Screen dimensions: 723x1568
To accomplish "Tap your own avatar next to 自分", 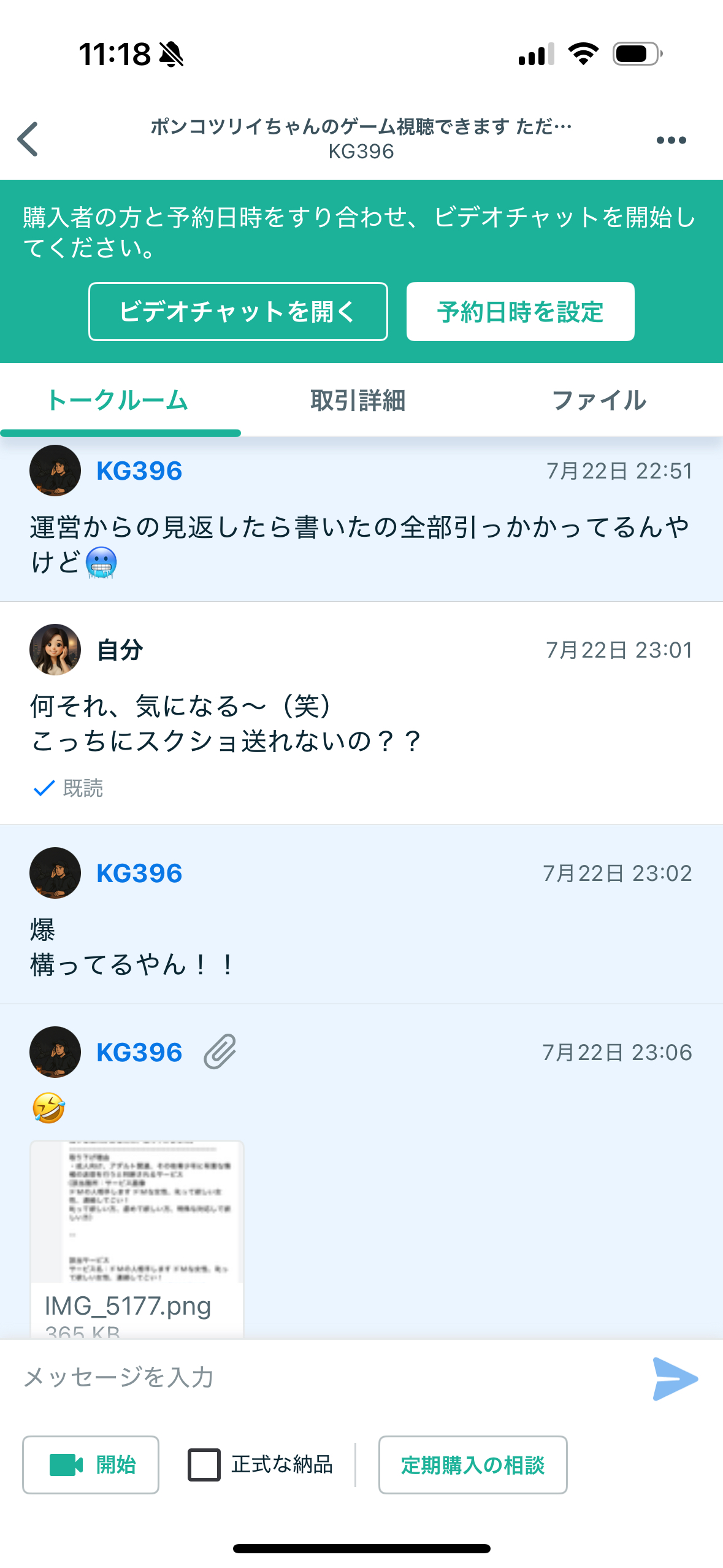I will tap(55, 650).
